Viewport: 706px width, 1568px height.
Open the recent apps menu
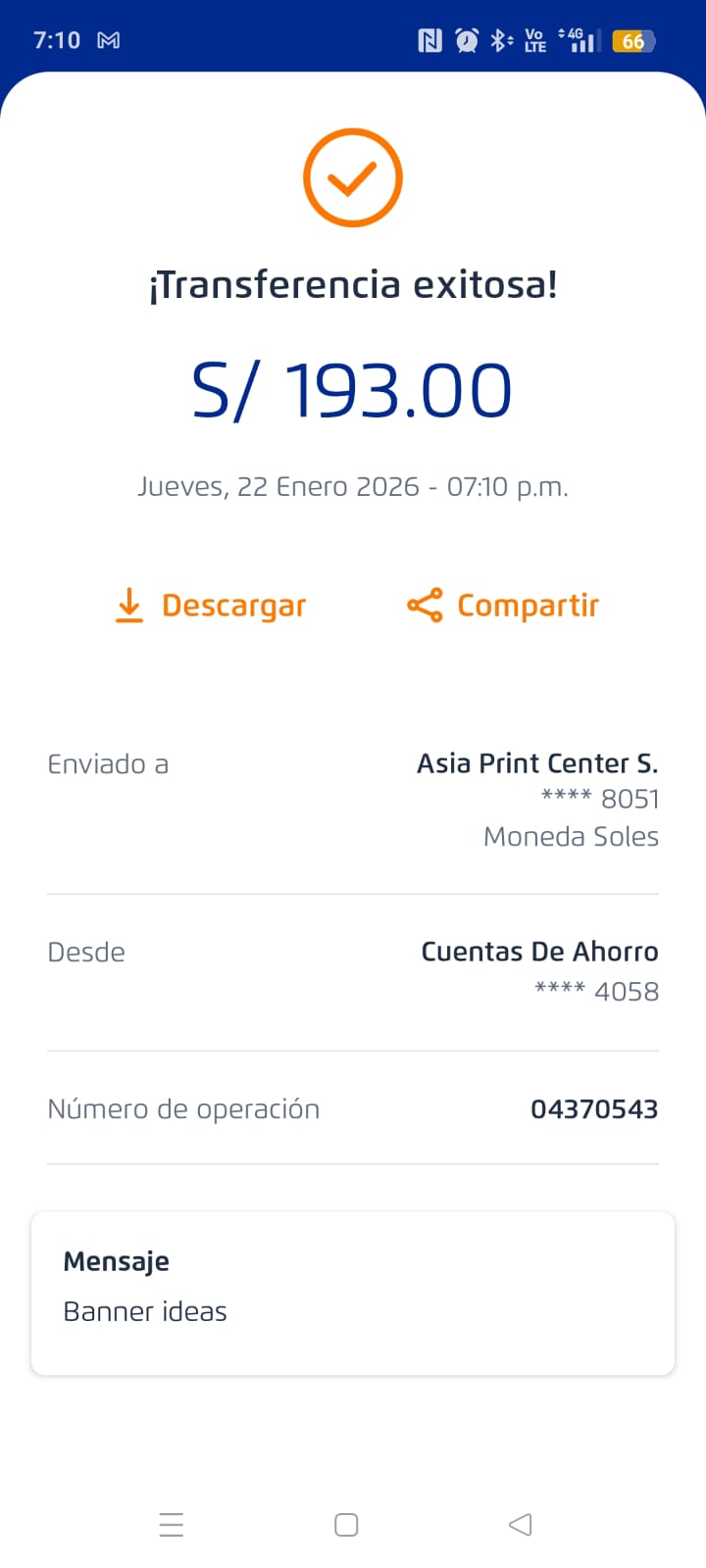(172, 1524)
